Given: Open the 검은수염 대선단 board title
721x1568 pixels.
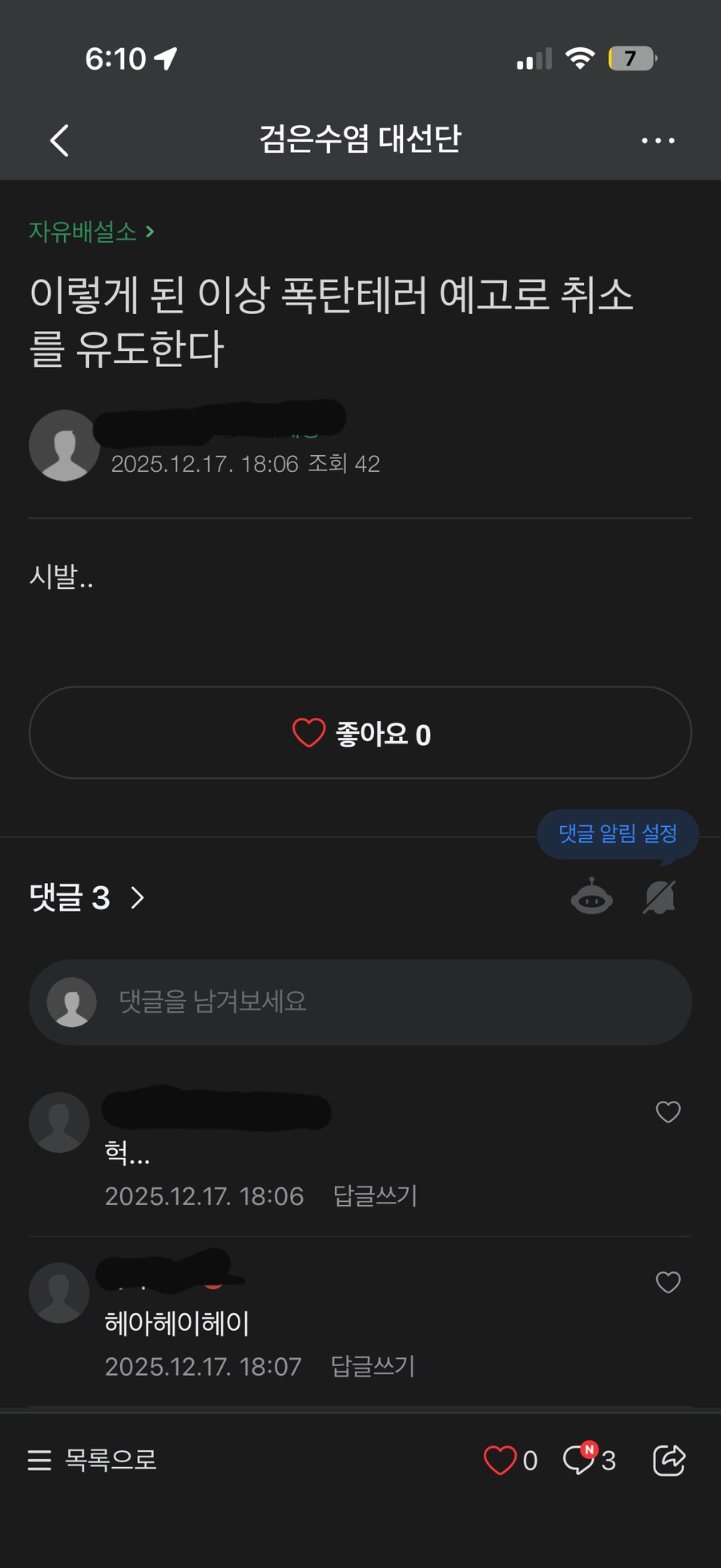Looking at the screenshot, I should pos(360,138).
